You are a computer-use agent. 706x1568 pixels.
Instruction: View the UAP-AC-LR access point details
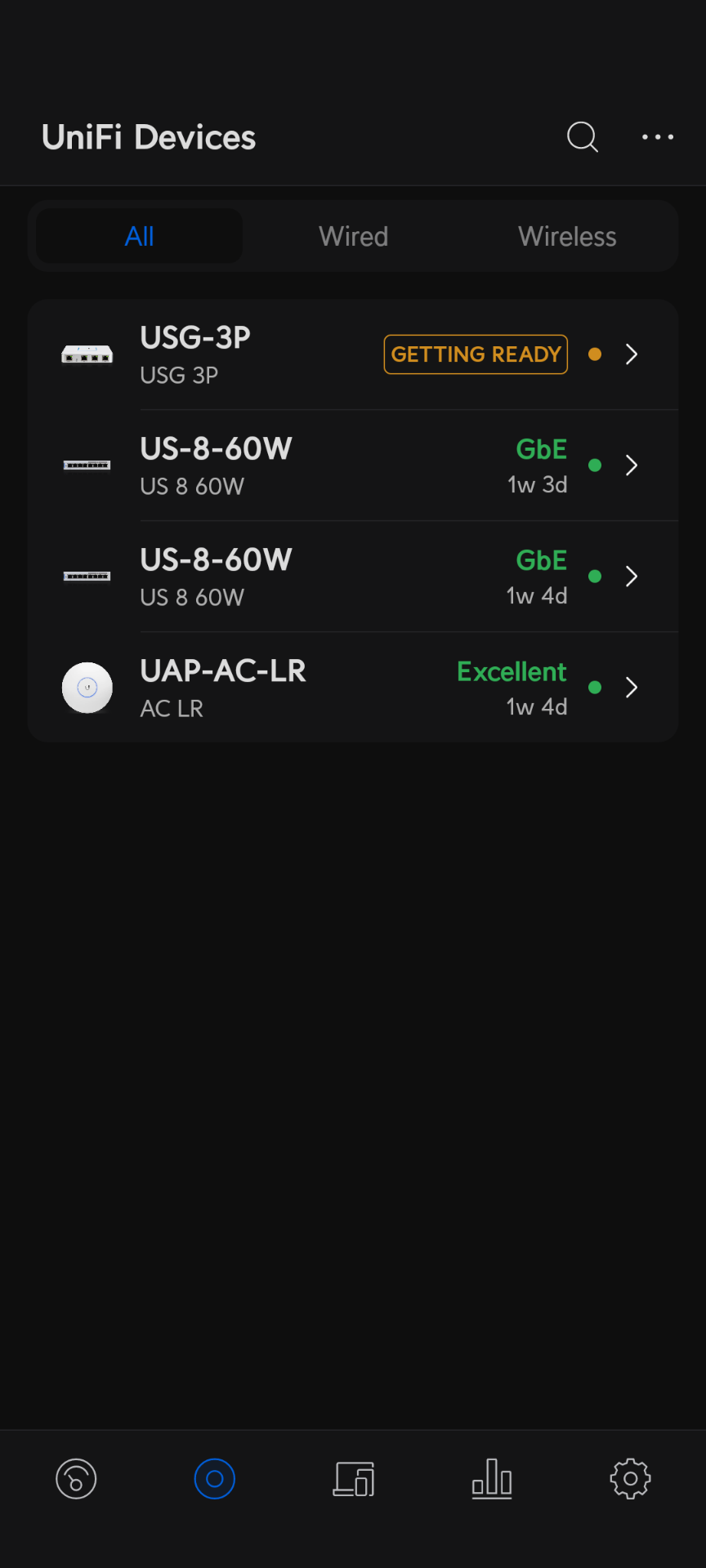point(353,688)
